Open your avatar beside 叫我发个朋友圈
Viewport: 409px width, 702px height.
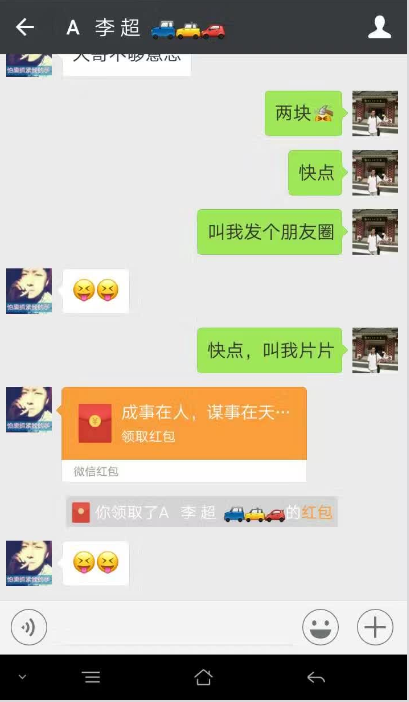[375, 231]
